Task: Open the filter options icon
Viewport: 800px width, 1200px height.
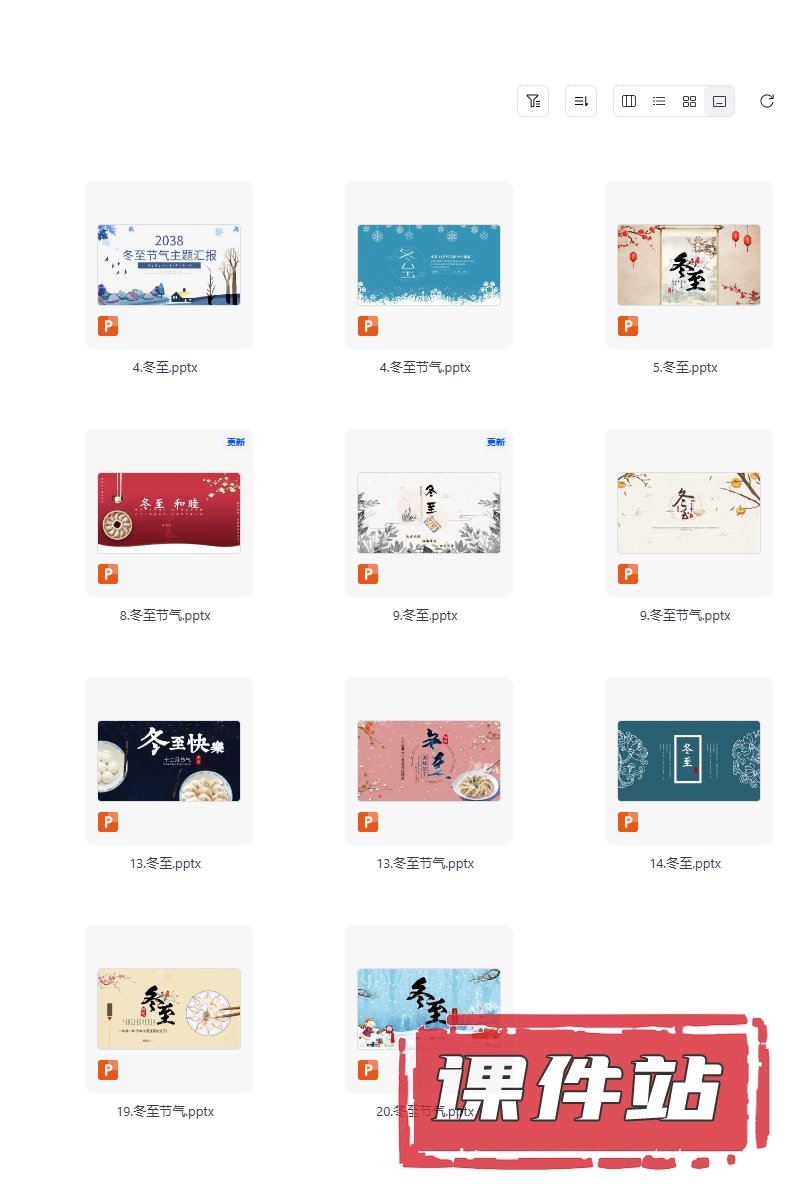Action: pos(533,101)
